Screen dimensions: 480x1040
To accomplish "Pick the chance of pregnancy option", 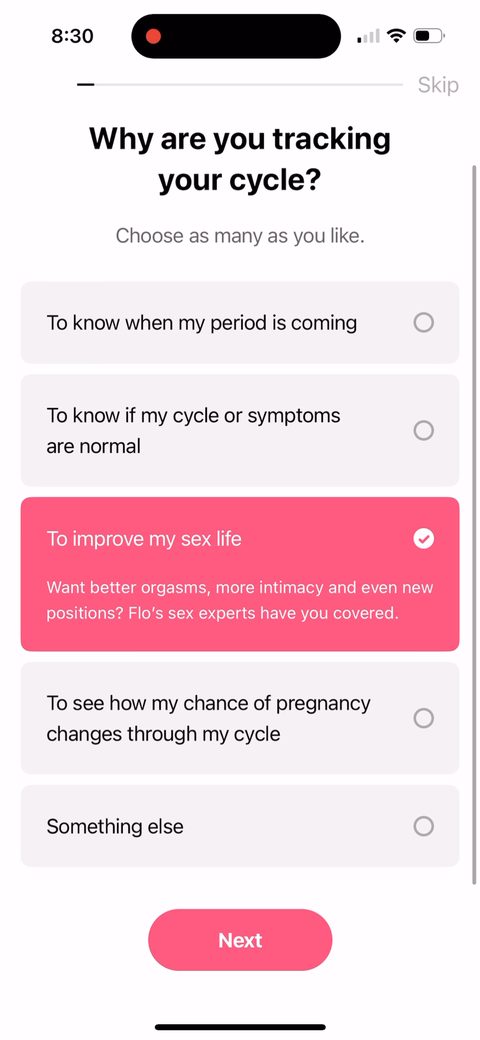I will click(240, 718).
